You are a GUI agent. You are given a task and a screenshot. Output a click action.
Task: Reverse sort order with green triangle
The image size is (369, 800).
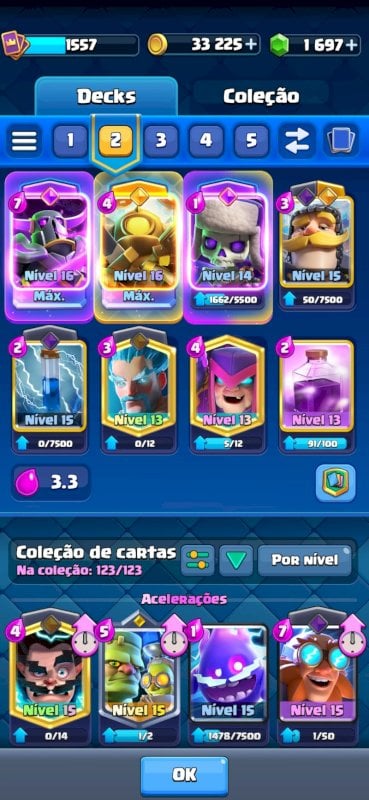tap(236, 561)
